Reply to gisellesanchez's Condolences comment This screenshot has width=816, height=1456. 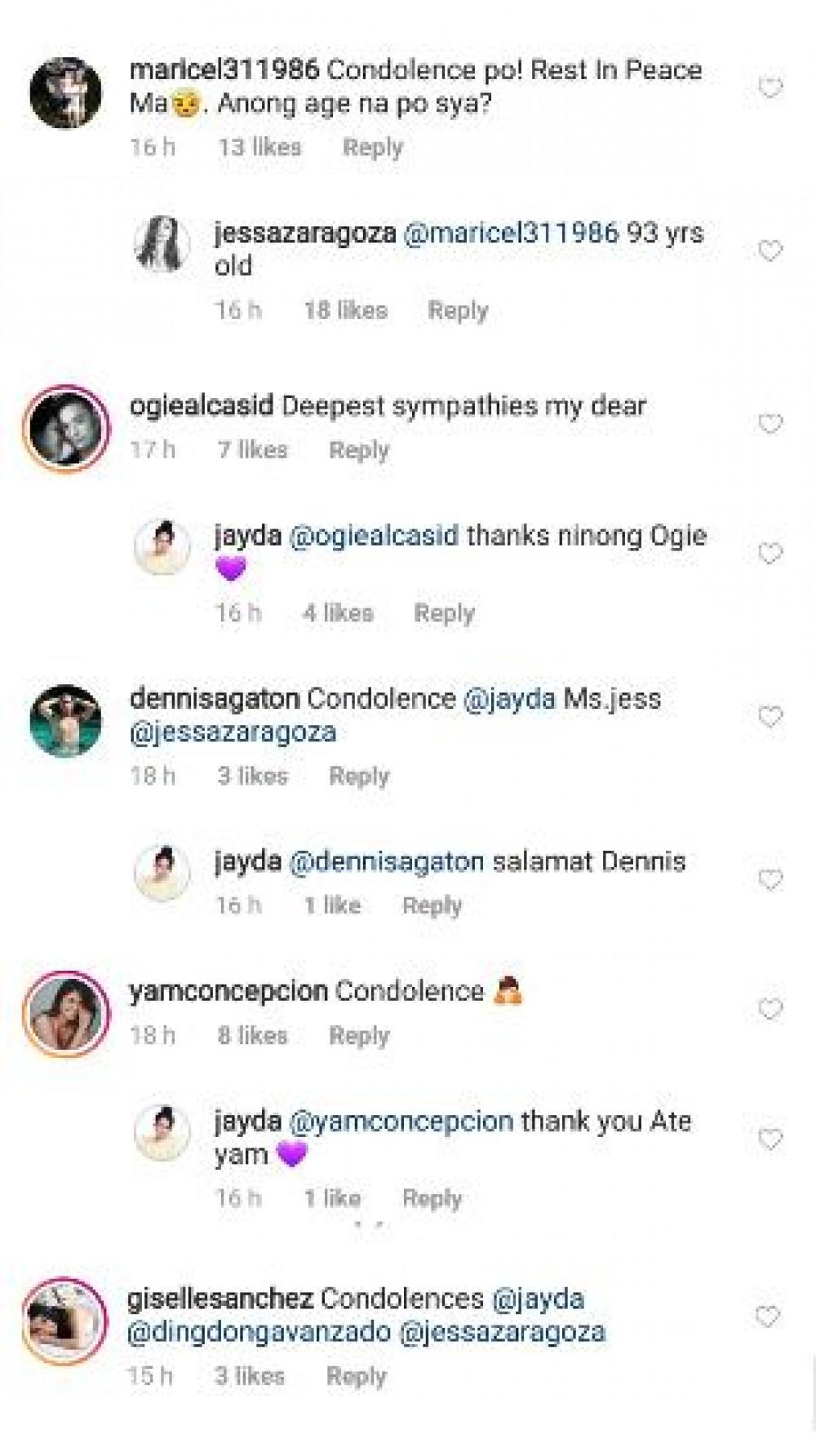[x=357, y=1376]
